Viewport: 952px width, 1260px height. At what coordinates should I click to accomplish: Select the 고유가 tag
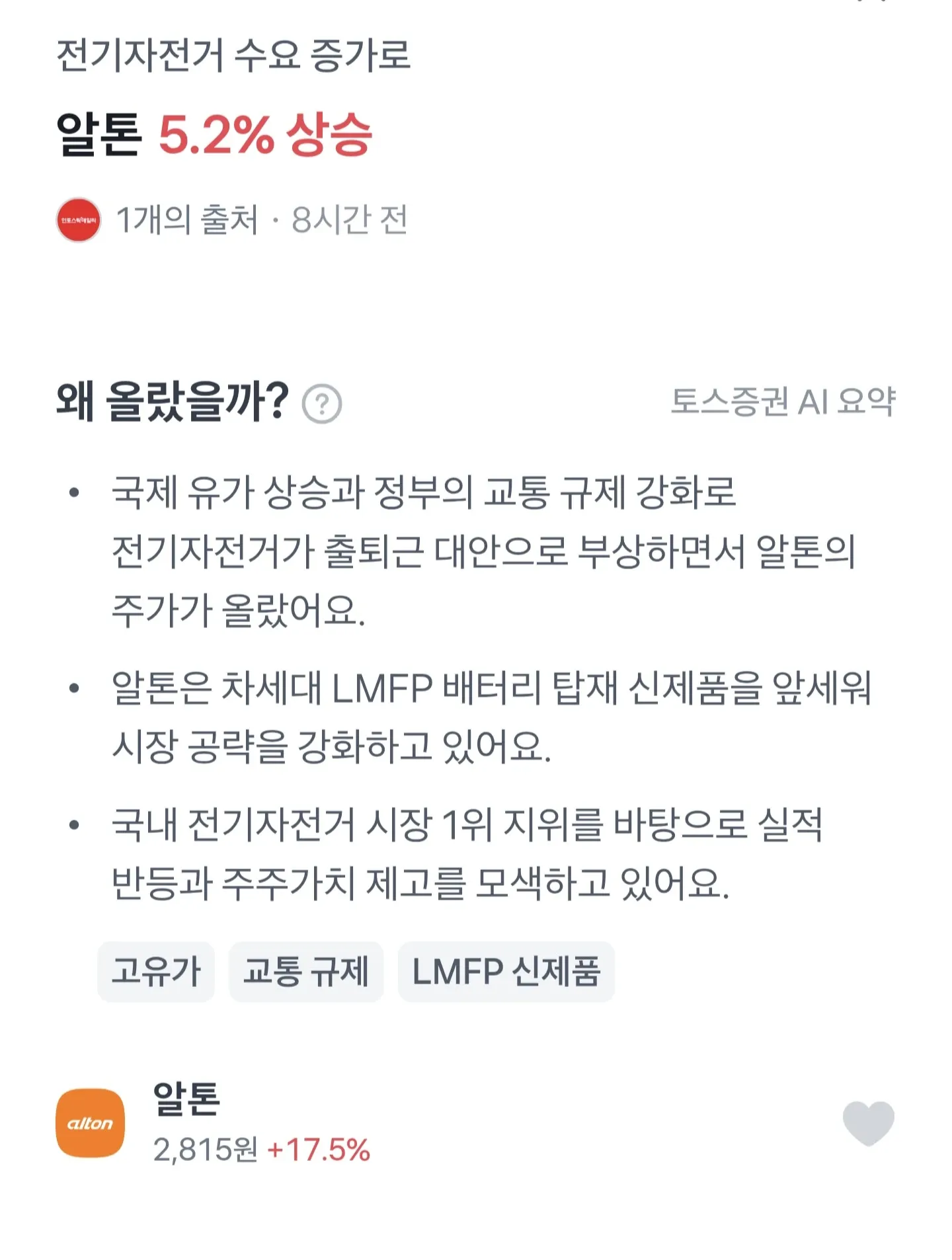(156, 970)
